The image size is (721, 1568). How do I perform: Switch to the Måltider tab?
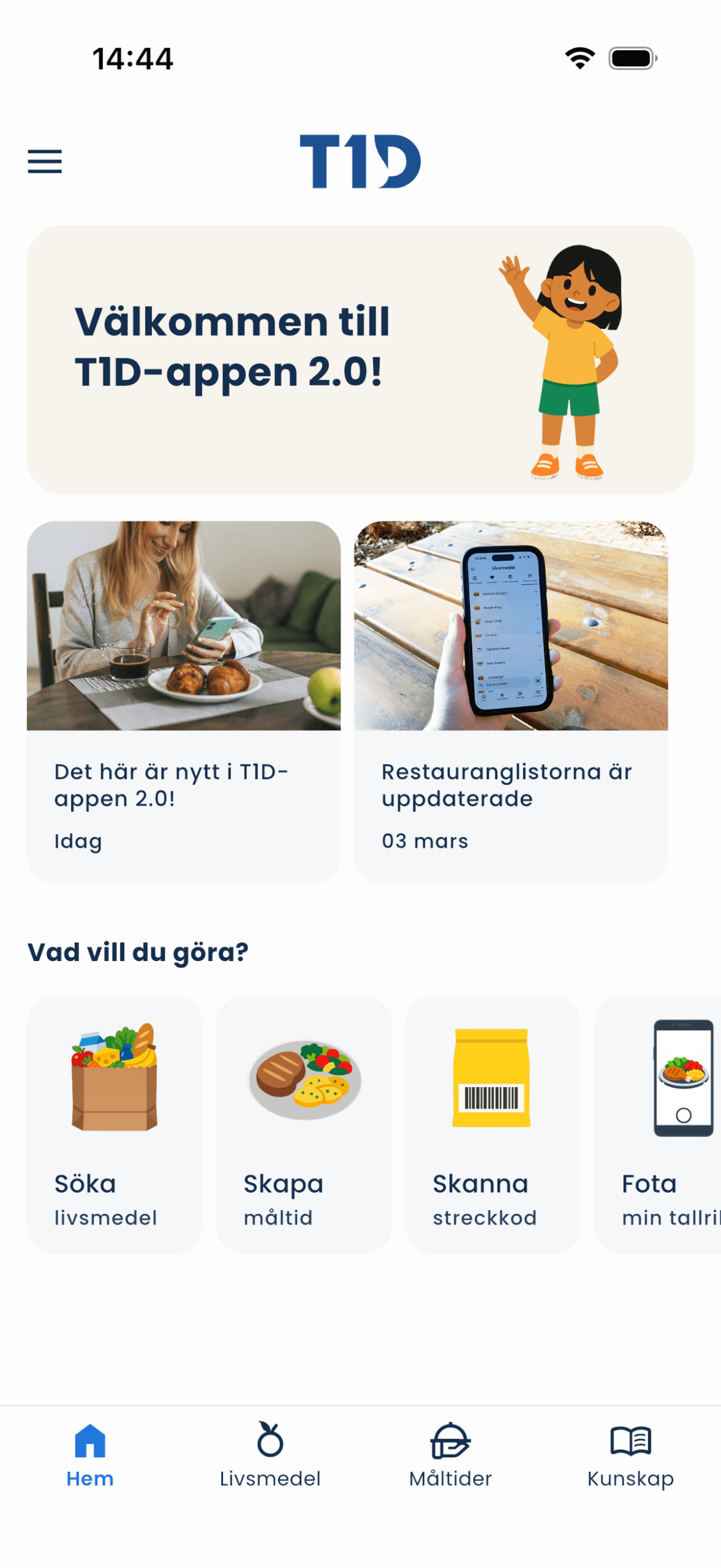point(450,1455)
